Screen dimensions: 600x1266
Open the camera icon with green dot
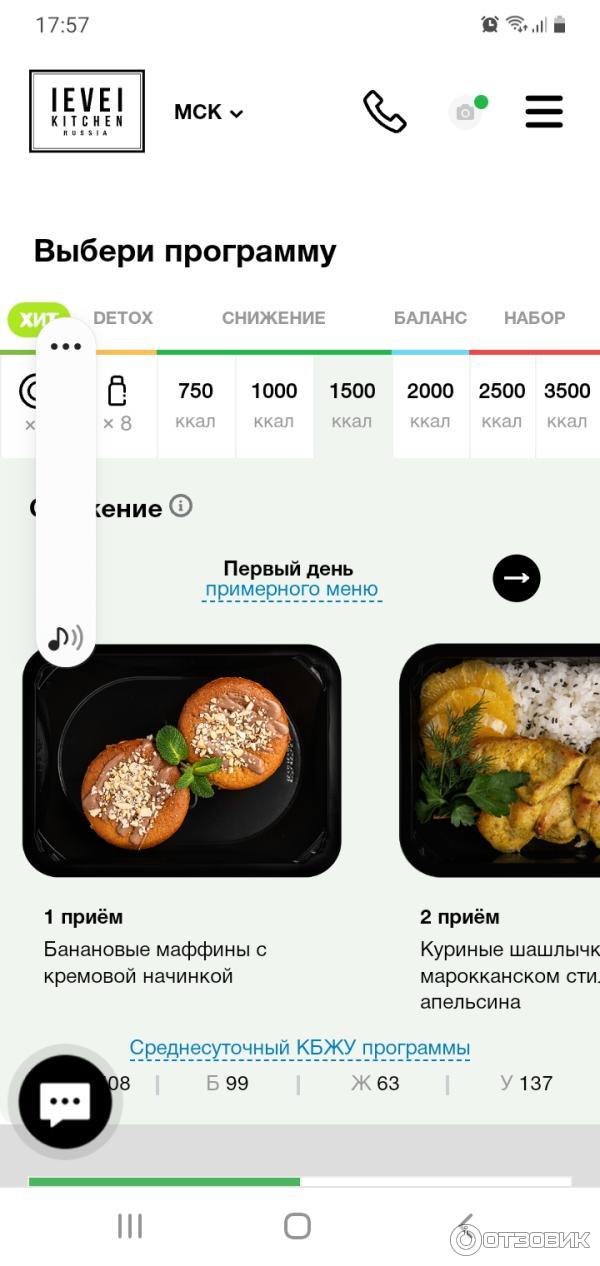click(x=465, y=112)
